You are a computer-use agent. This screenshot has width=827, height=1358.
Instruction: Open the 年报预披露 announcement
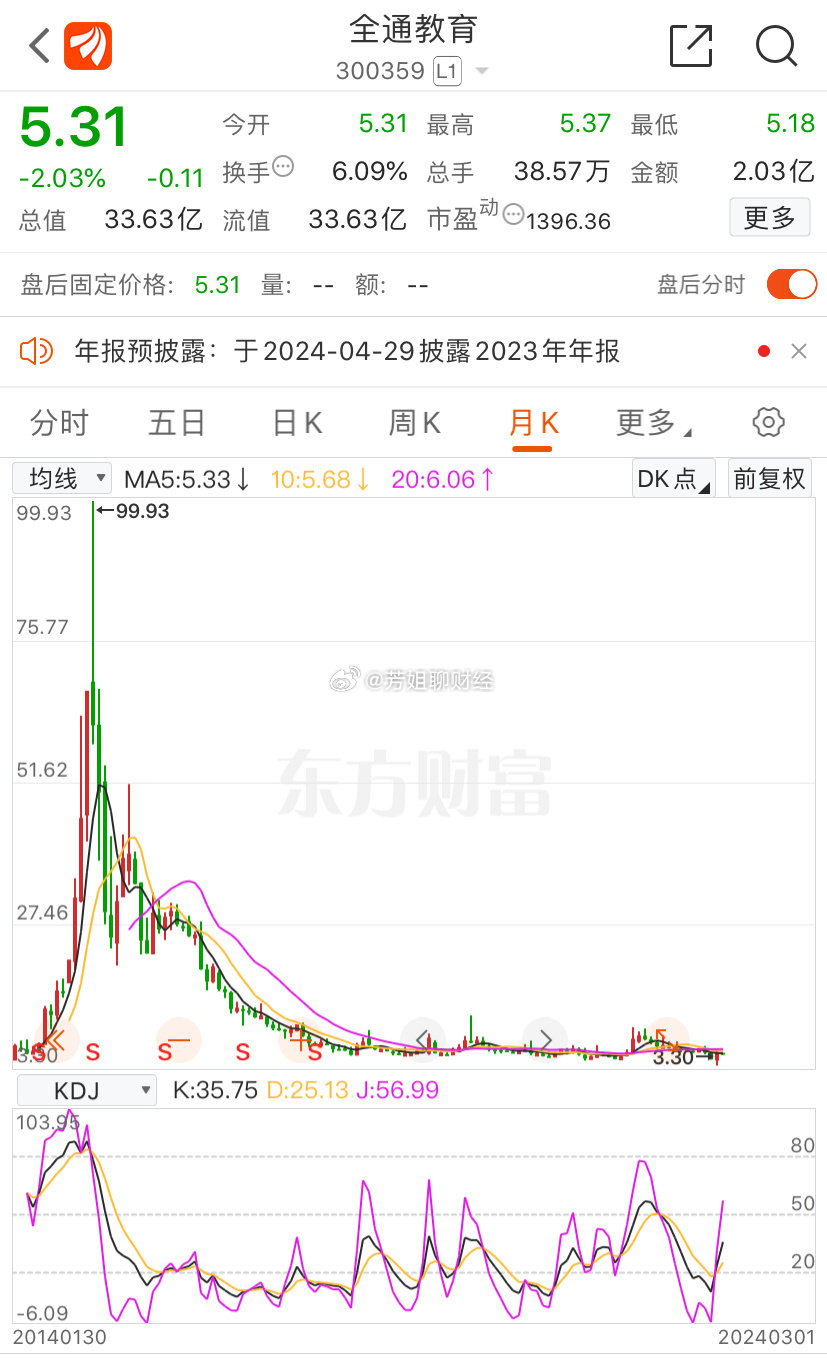(347, 351)
